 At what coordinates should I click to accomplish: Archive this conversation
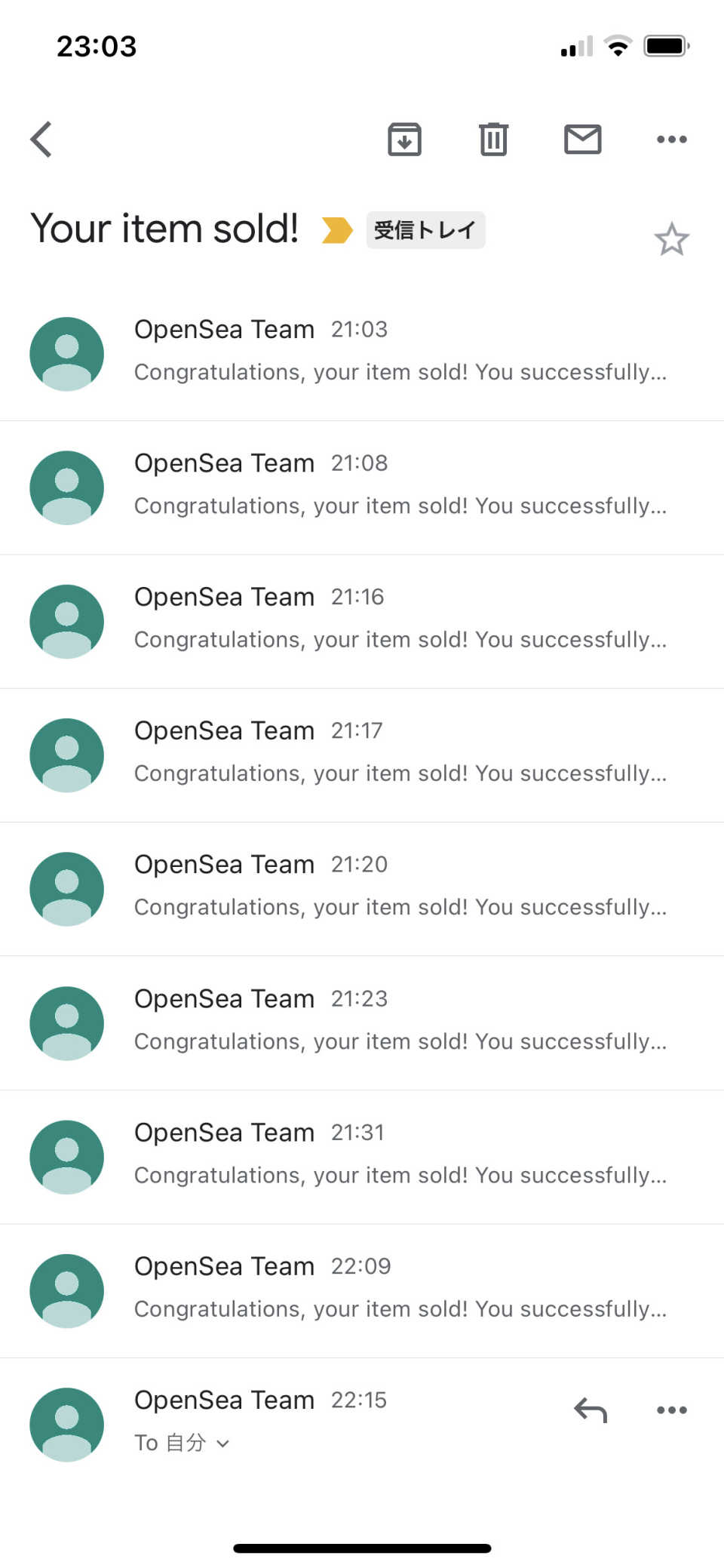point(405,140)
